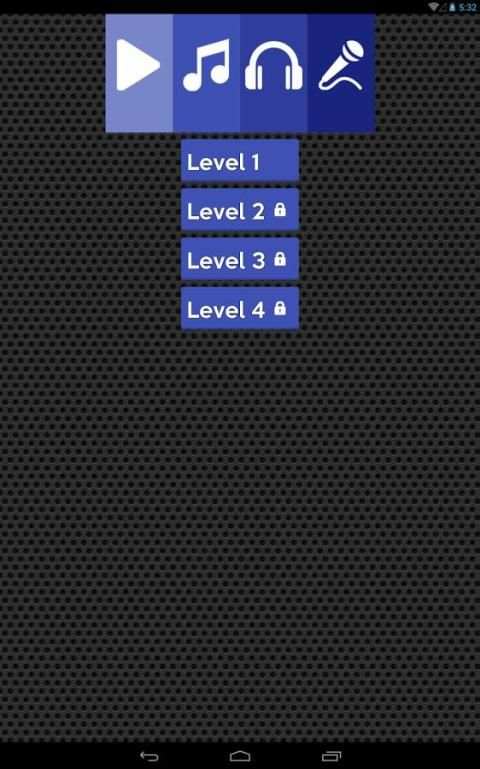Open the microphone section
Viewport: 480px width, 769px height.
point(341,73)
